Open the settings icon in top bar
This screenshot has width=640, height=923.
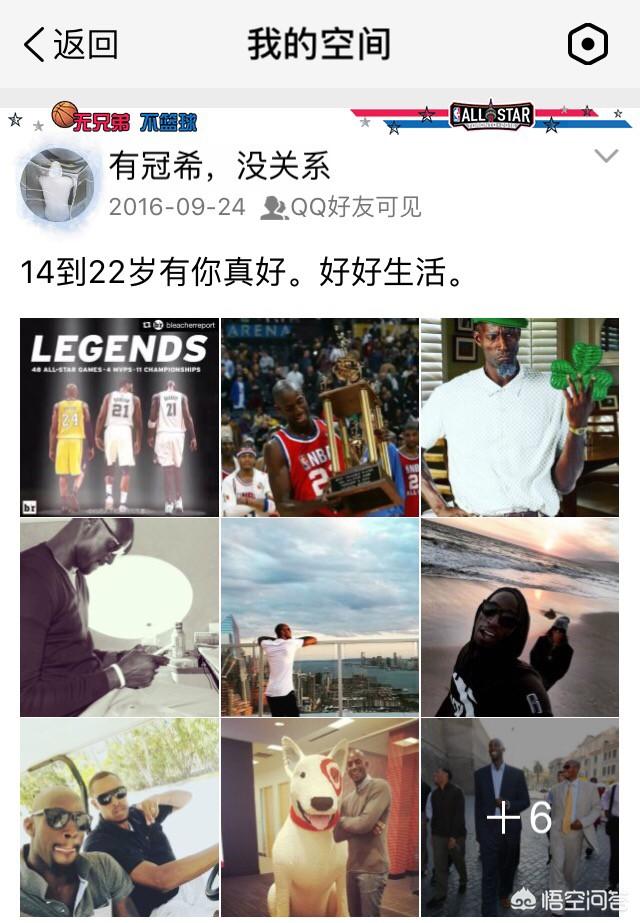[587, 44]
